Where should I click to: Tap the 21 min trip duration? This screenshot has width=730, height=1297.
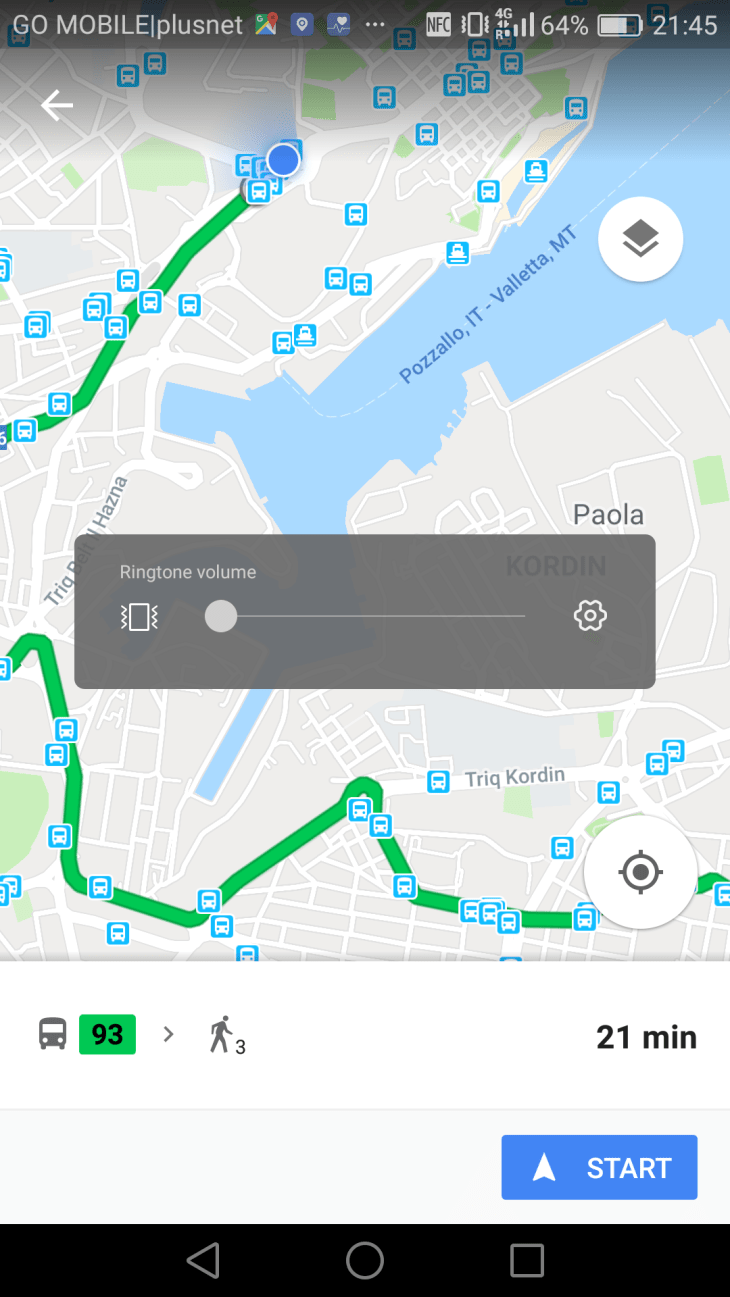tap(646, 1035)
